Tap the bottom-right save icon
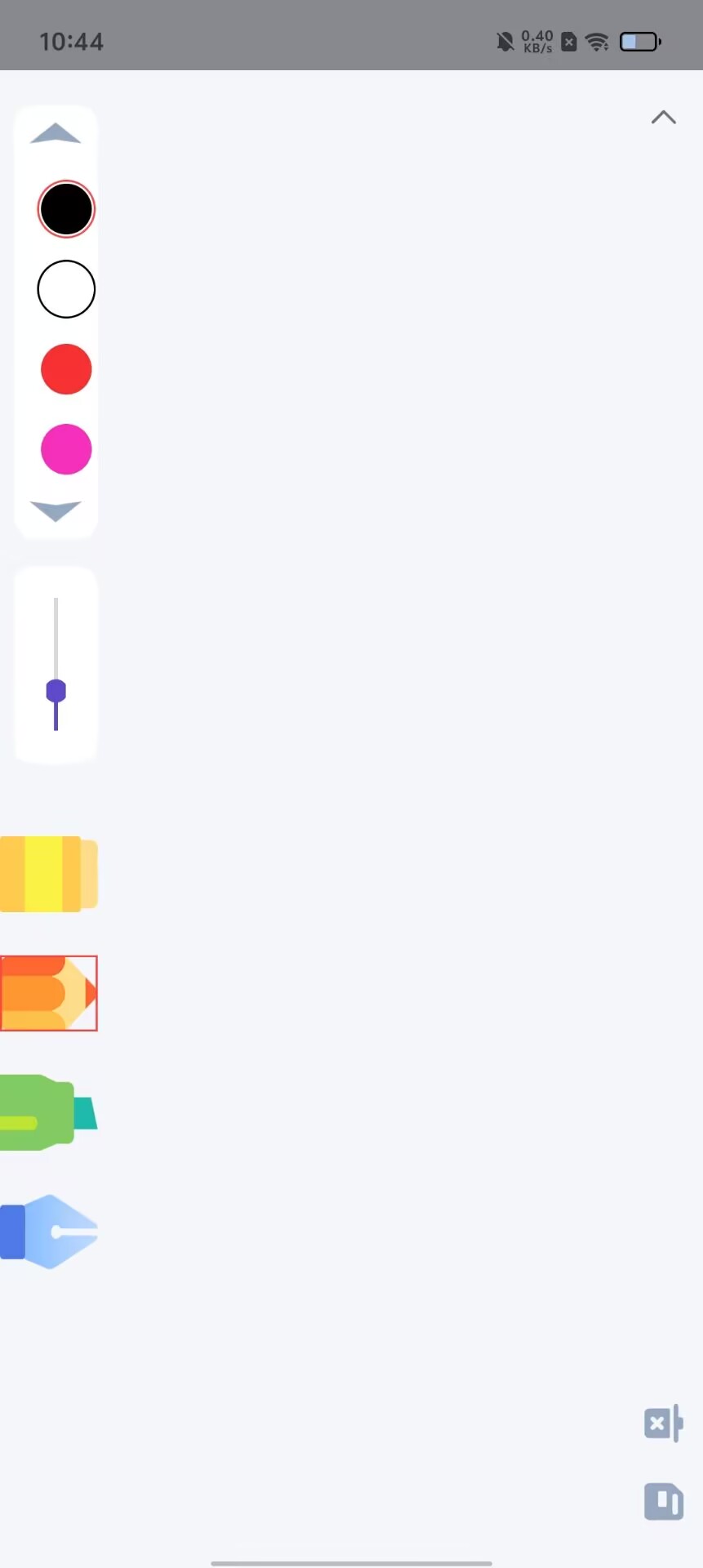Image resolution: width=703 pixels, height=1568 pixels. [x=664, y=1501]
